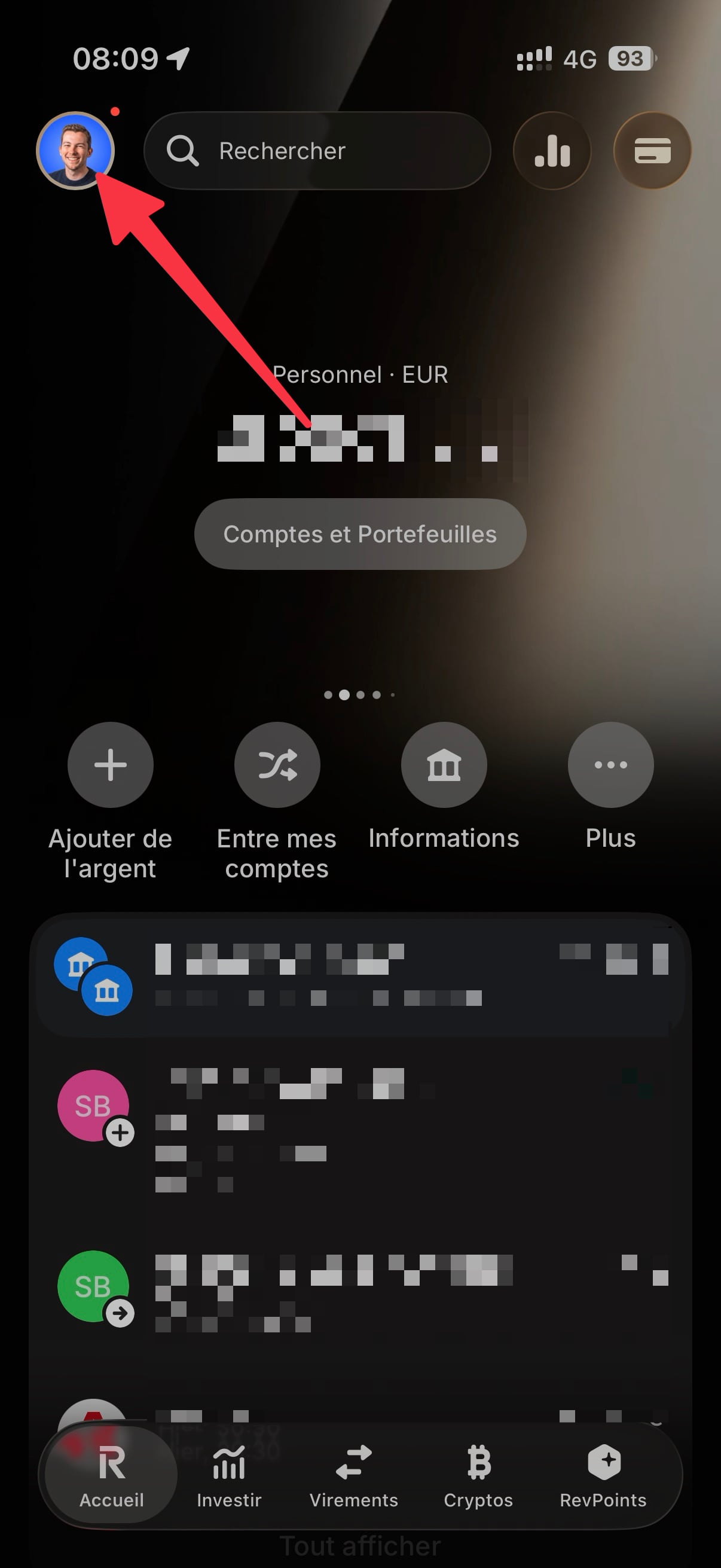The height and width of the screenshot is (1568, 721).
Task: Open the green SB transaction
Action: 360,1291
